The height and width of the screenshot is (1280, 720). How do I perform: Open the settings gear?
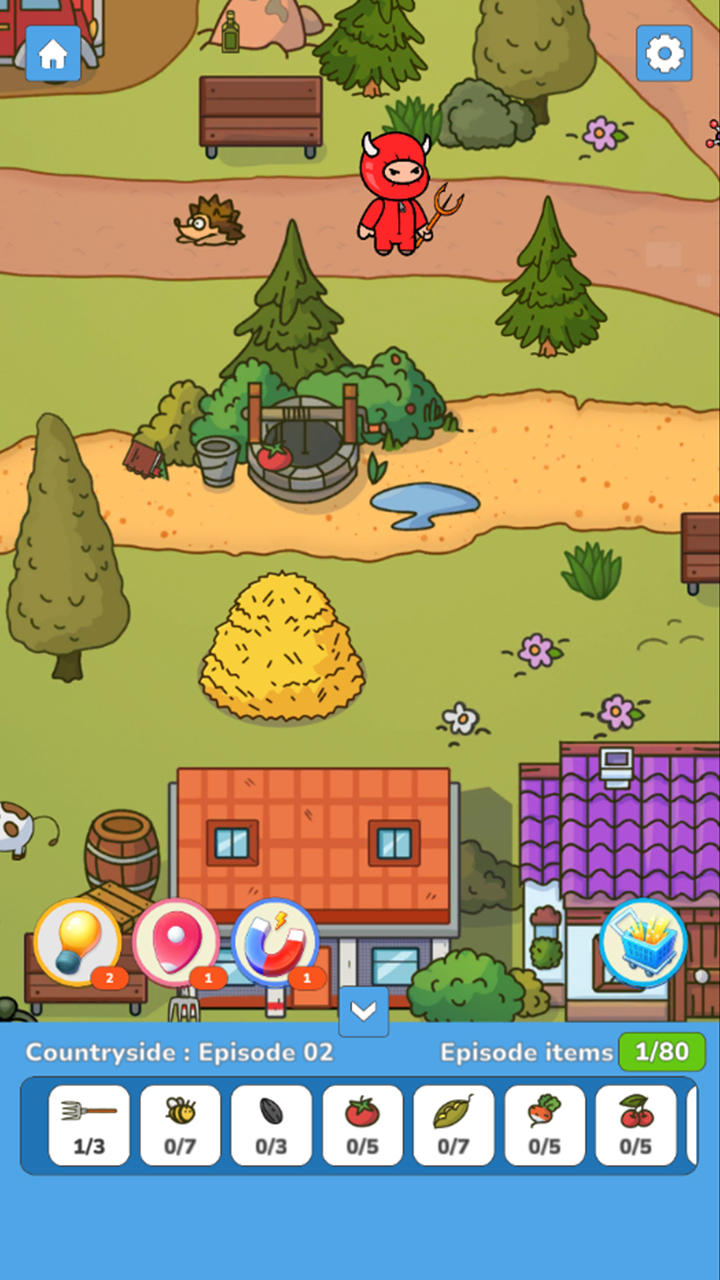pos(664,54)
